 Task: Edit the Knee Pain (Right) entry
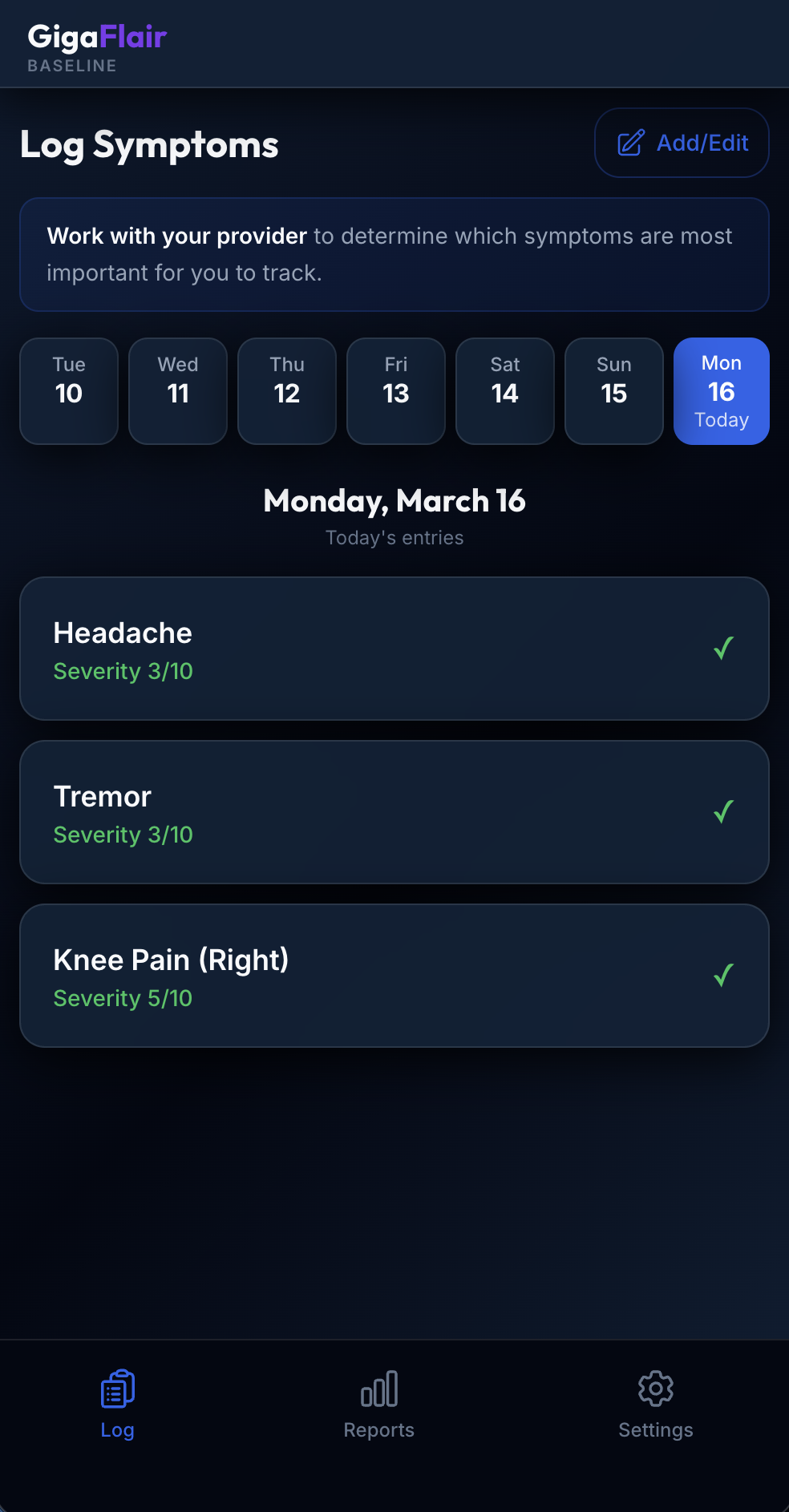click(394, 976)
